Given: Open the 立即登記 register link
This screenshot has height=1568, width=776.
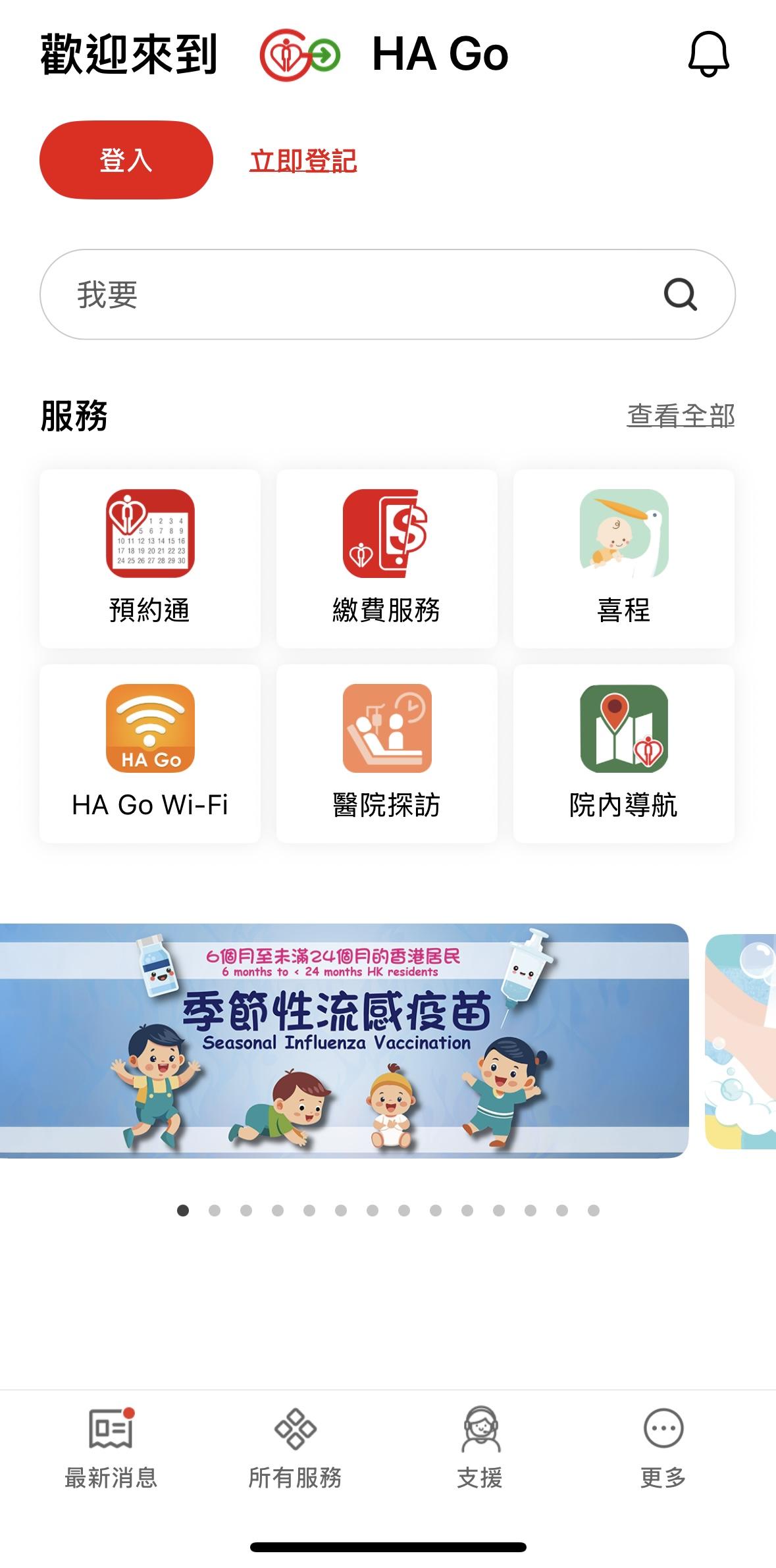Looking at the screenshot, I should click(x=303, y=161).
